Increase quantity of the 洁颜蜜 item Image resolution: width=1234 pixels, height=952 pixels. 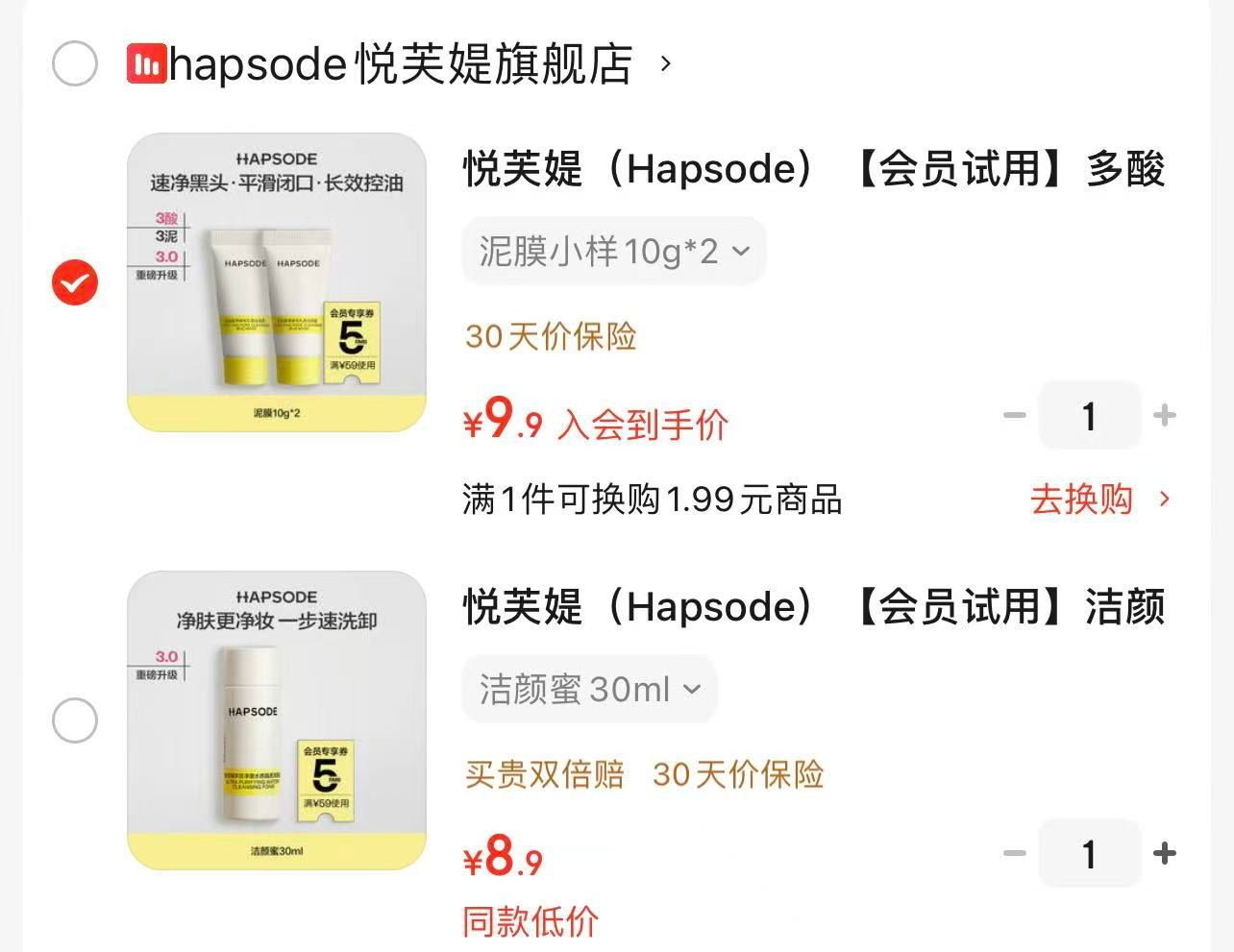[x=1164, y=854]
